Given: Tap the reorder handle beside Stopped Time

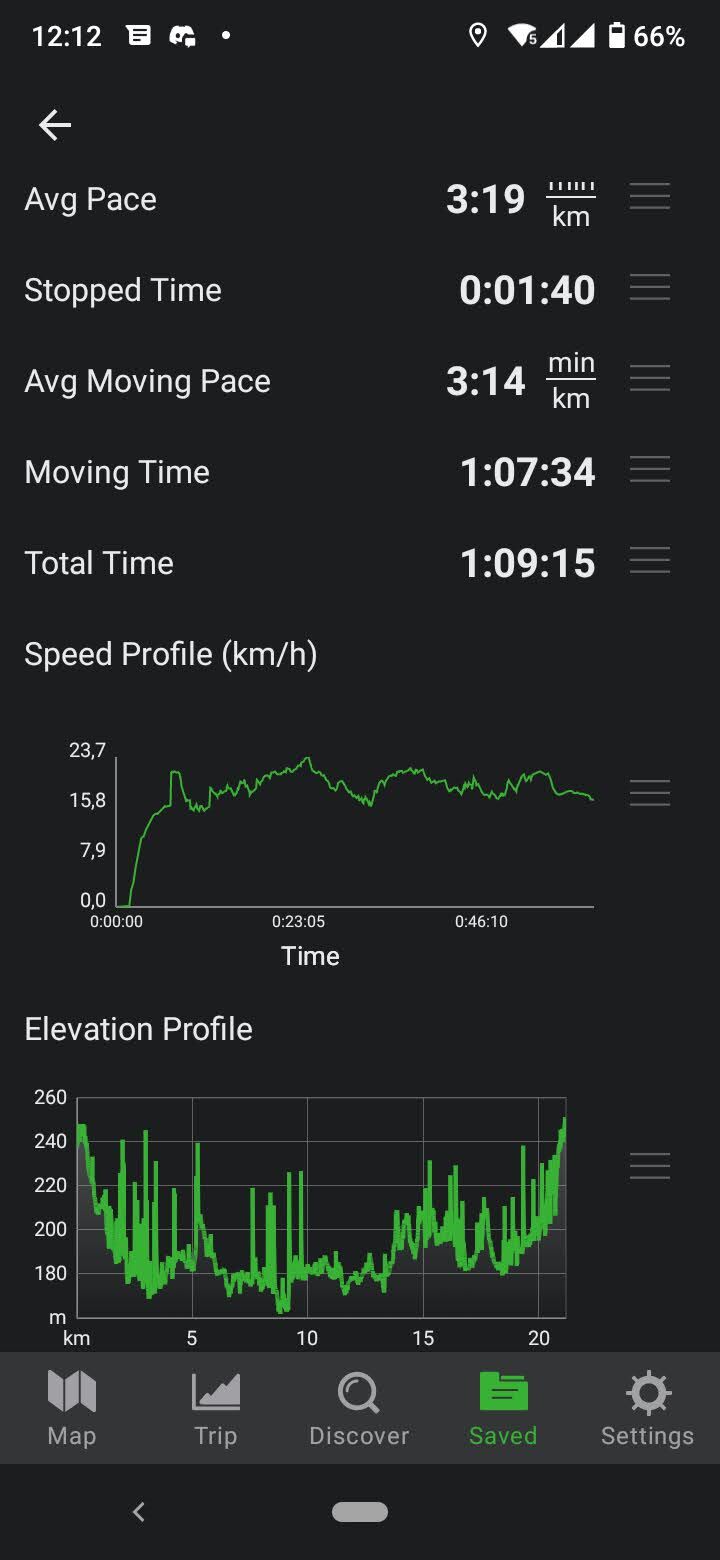Looking at the screenshot, I should click(650, 288).
